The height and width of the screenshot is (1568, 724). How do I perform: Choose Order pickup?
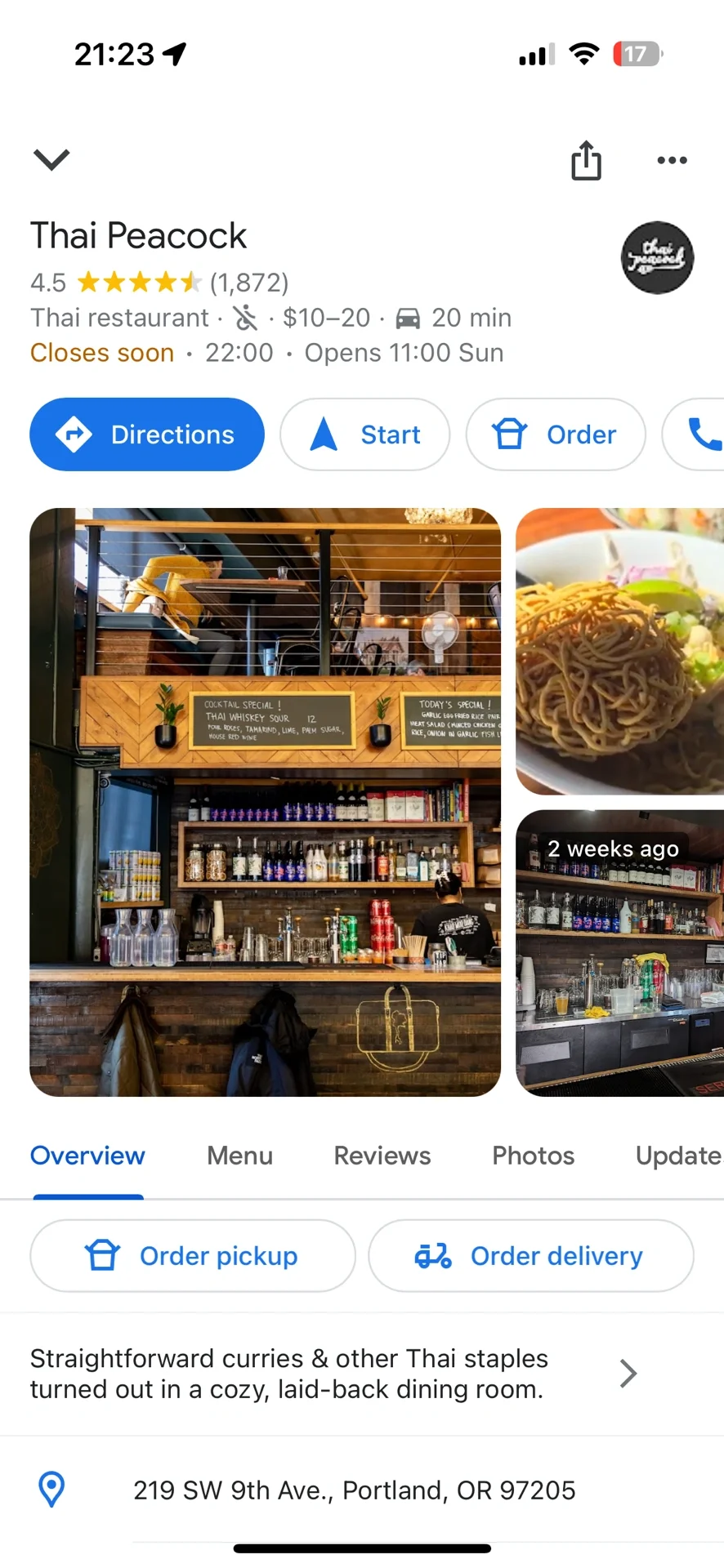pyautogui.click(x=193, y=1255)
